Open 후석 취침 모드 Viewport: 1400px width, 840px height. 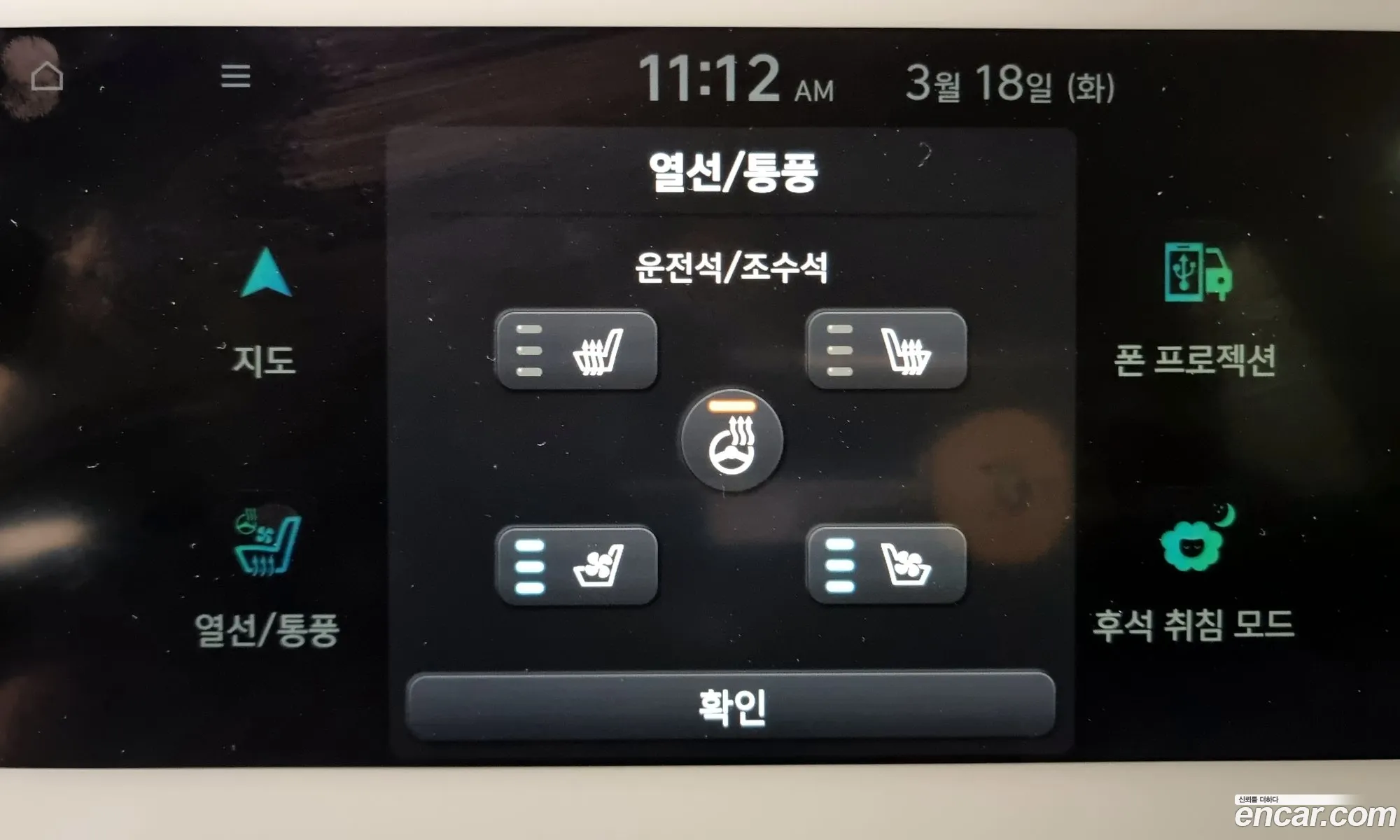click(1193, 574)
